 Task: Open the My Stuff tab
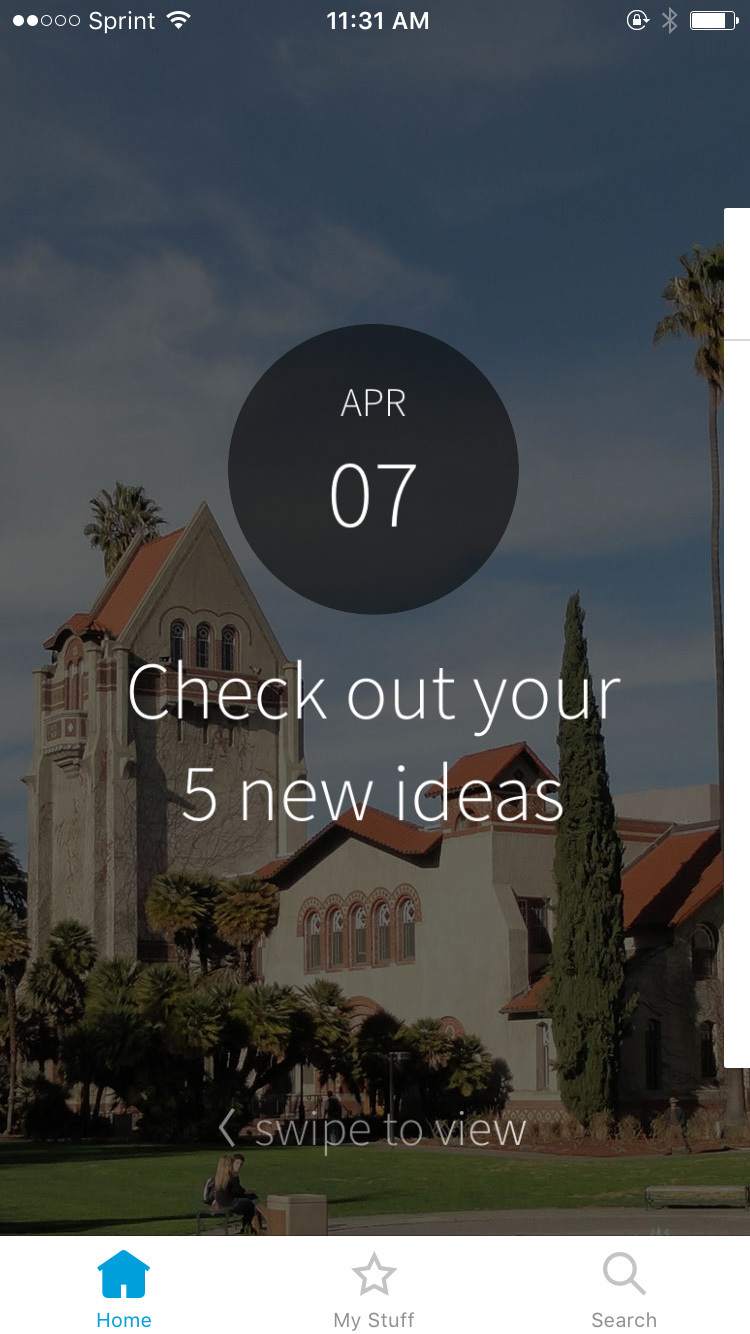coord(374,1288)
